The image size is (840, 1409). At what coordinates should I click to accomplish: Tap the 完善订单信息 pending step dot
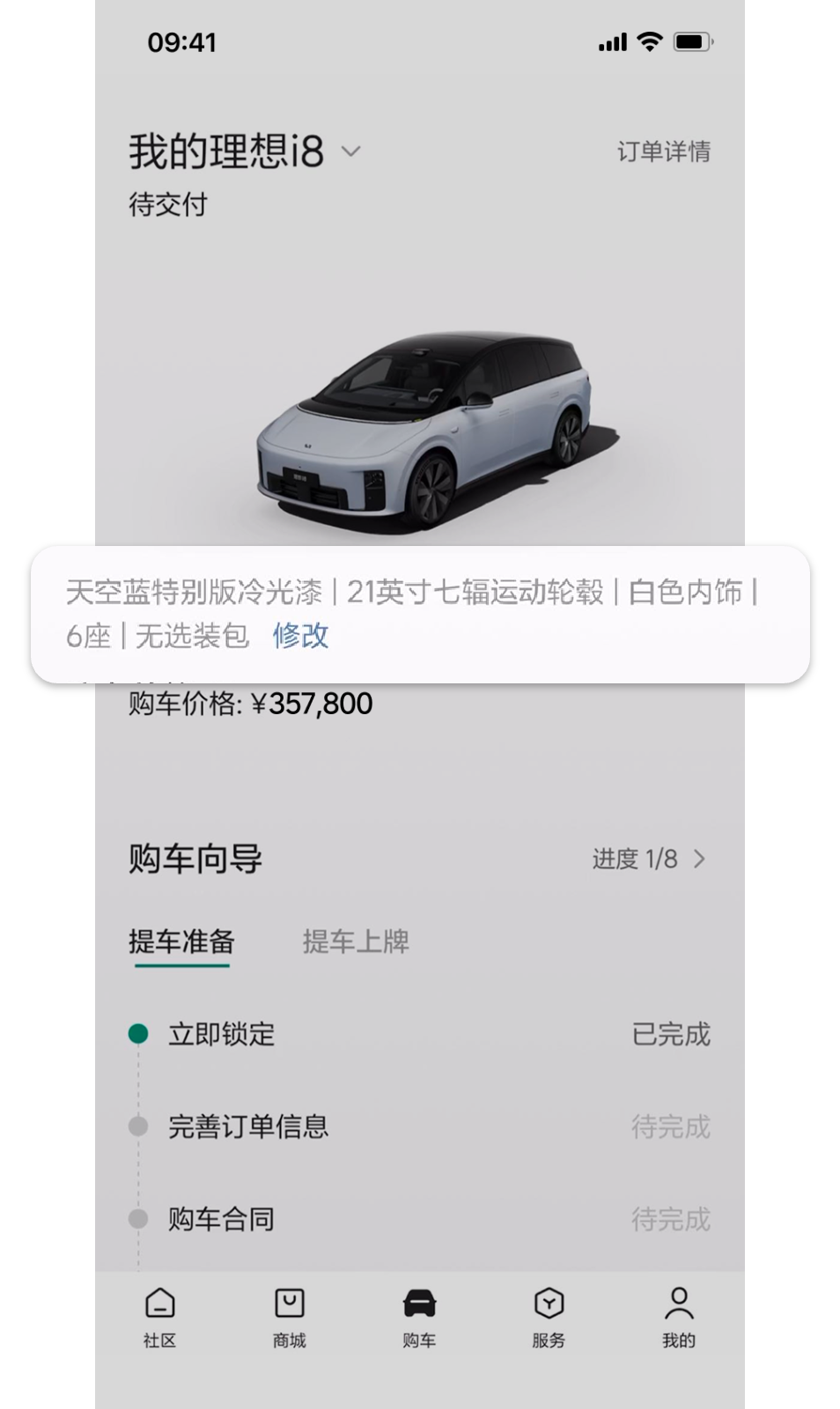[x=137, y=1125]
